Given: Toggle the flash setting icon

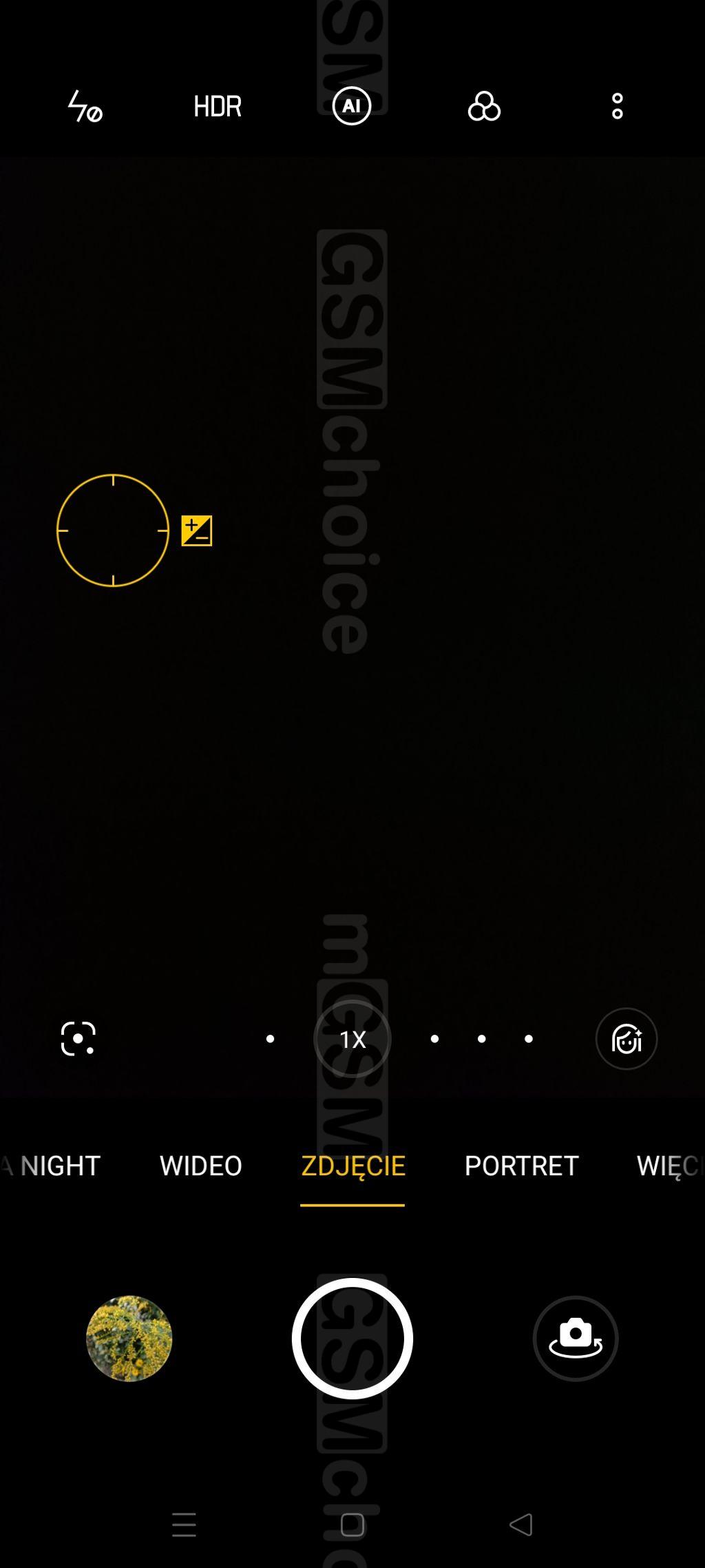Looking at the screenshot, I should [85, 107].
